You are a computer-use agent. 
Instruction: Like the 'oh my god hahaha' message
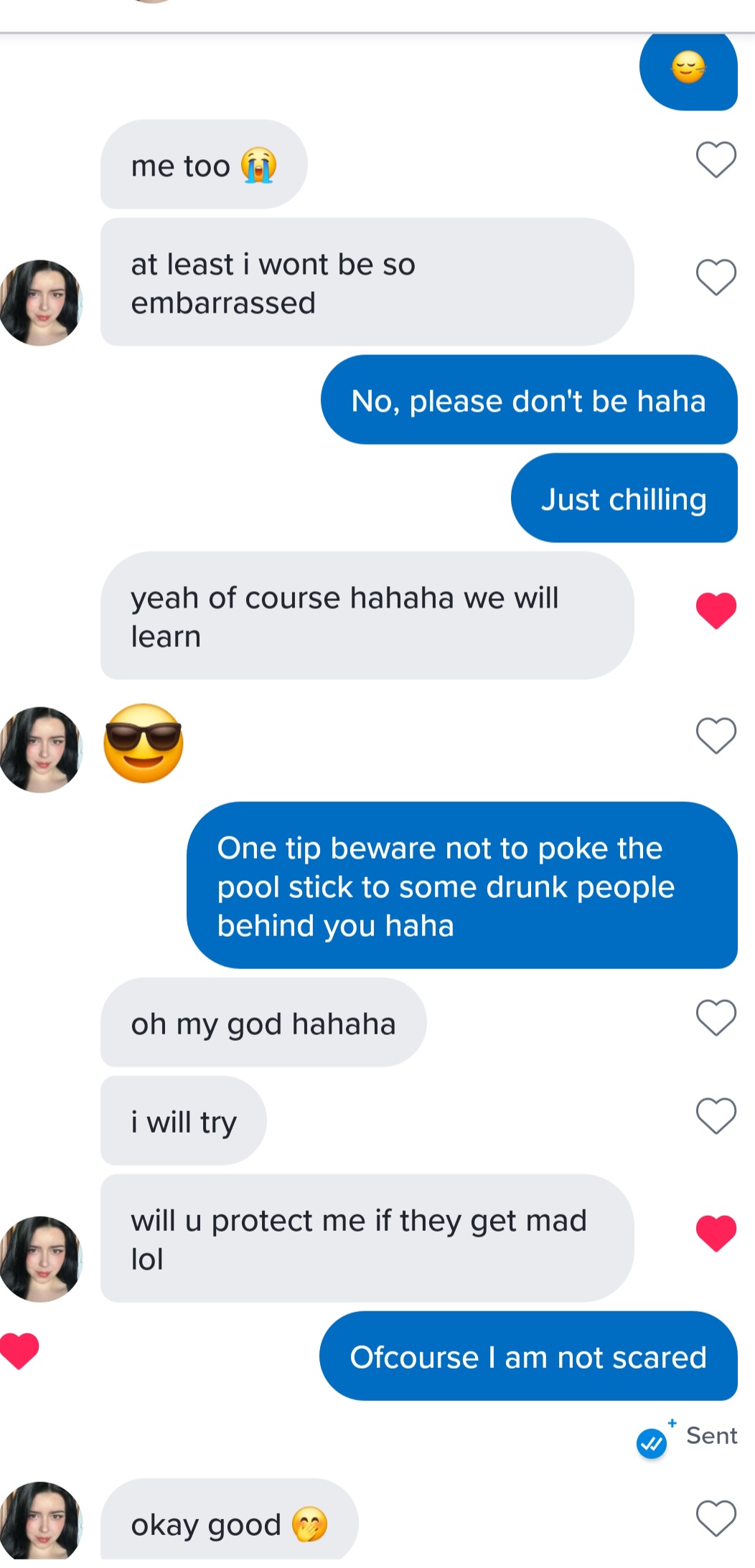click(x=716, y=1017)
